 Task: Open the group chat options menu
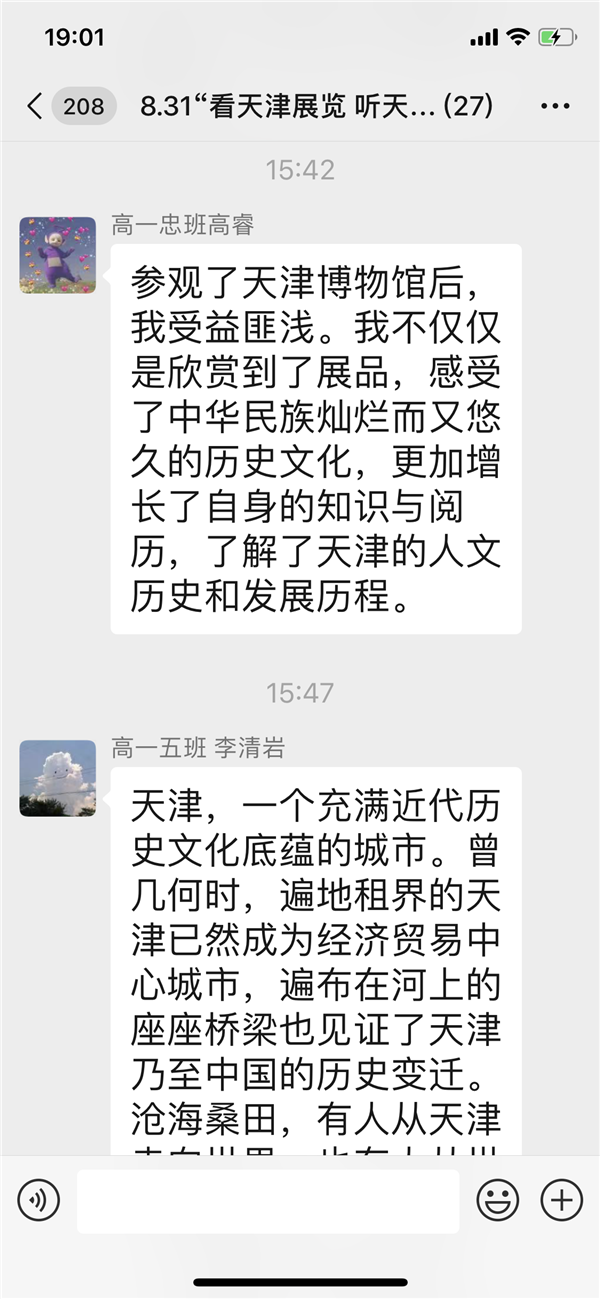point(555,106)
